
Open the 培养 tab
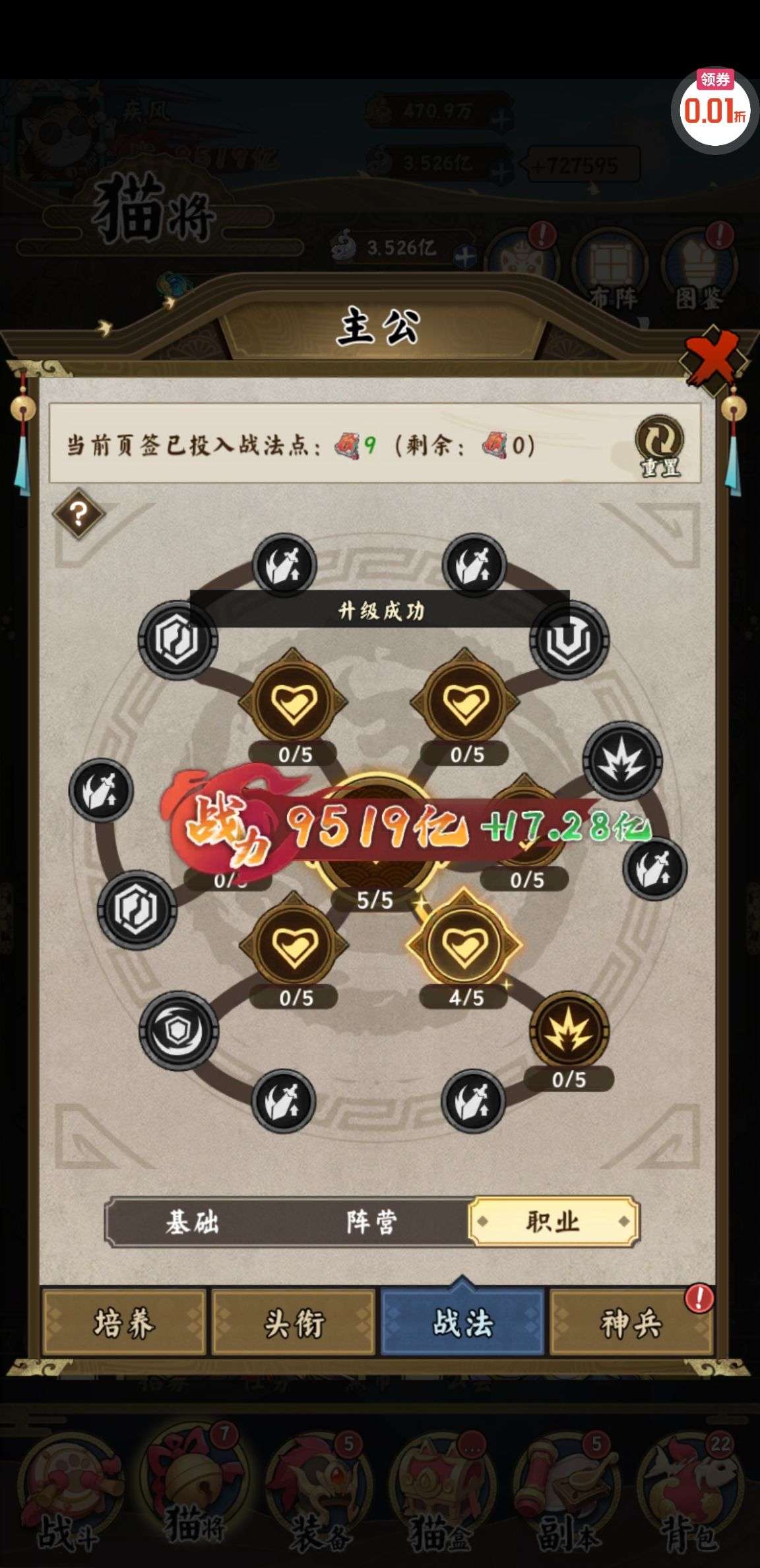[x=124, y=1323]
